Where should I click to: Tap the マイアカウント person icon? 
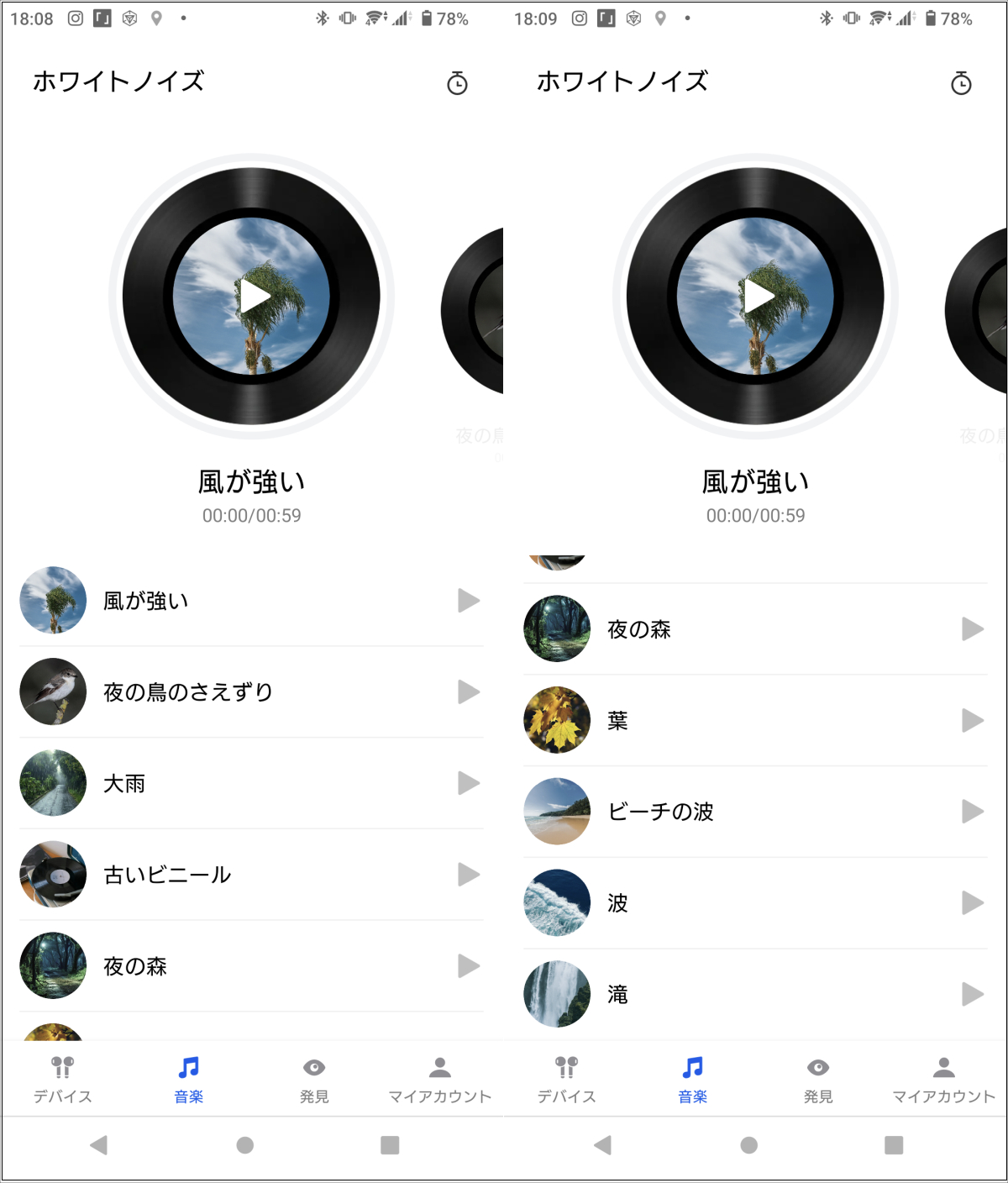pyautogui.click(x=440, y=1069)
